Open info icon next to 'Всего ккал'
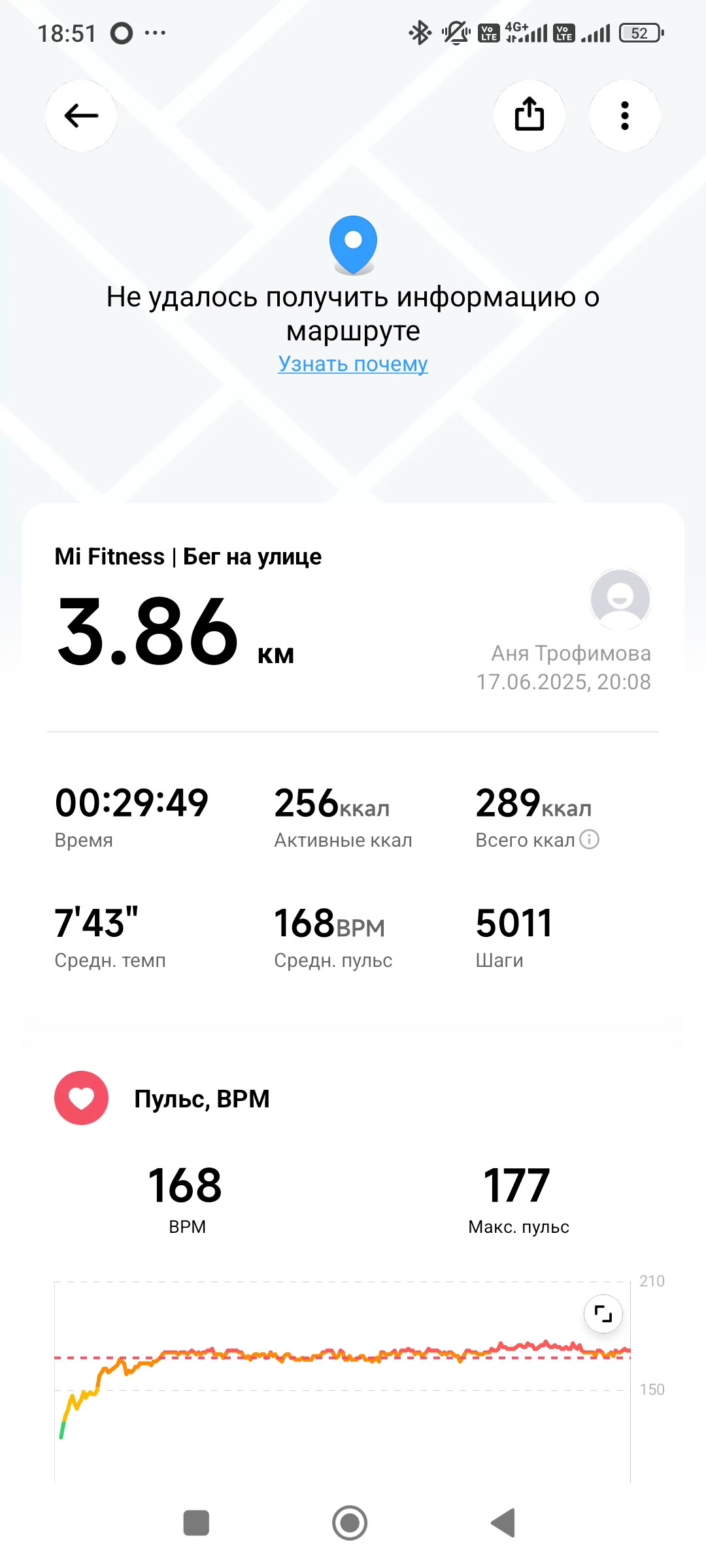This screenshot has height=1568, width=706. pos(590,840)
